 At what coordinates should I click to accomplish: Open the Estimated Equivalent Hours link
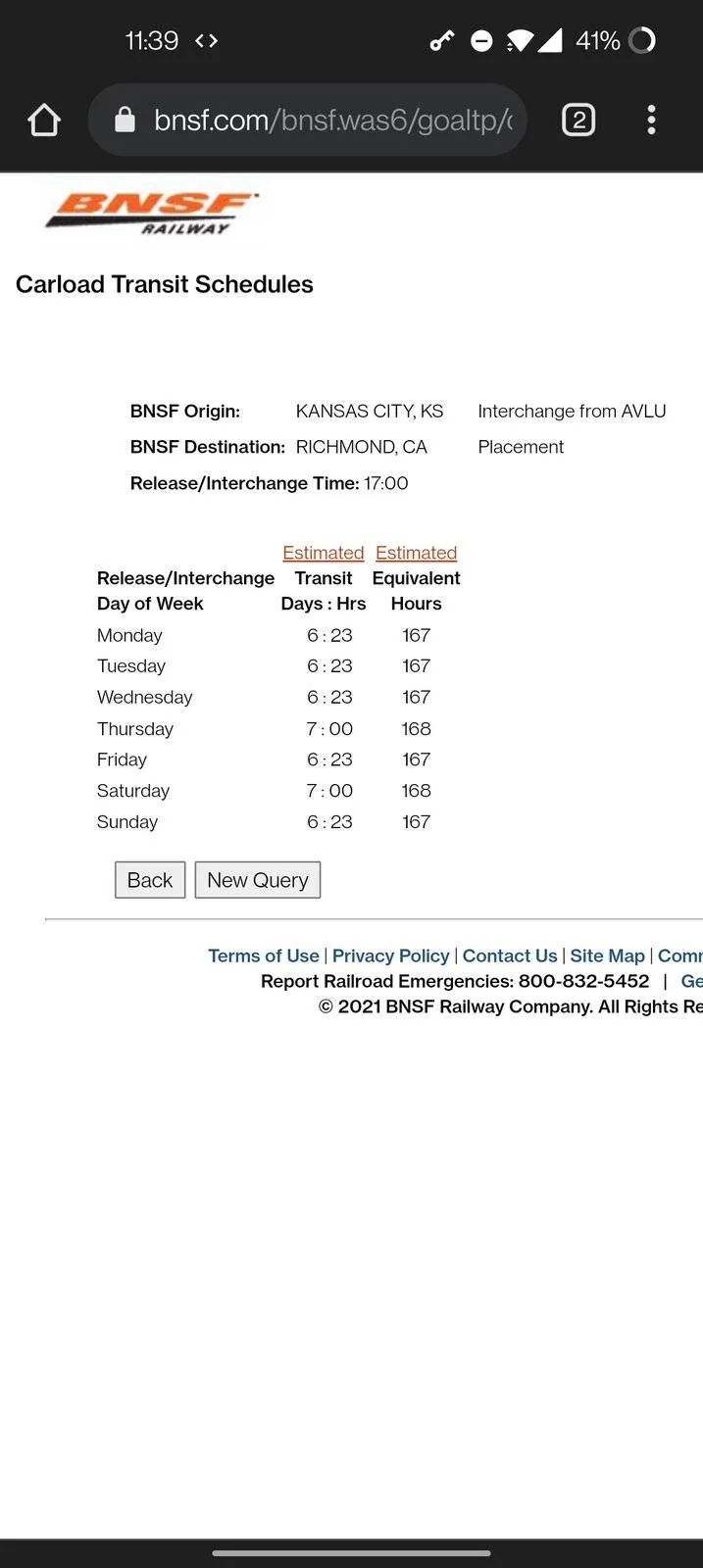click(x=417, y=553)
